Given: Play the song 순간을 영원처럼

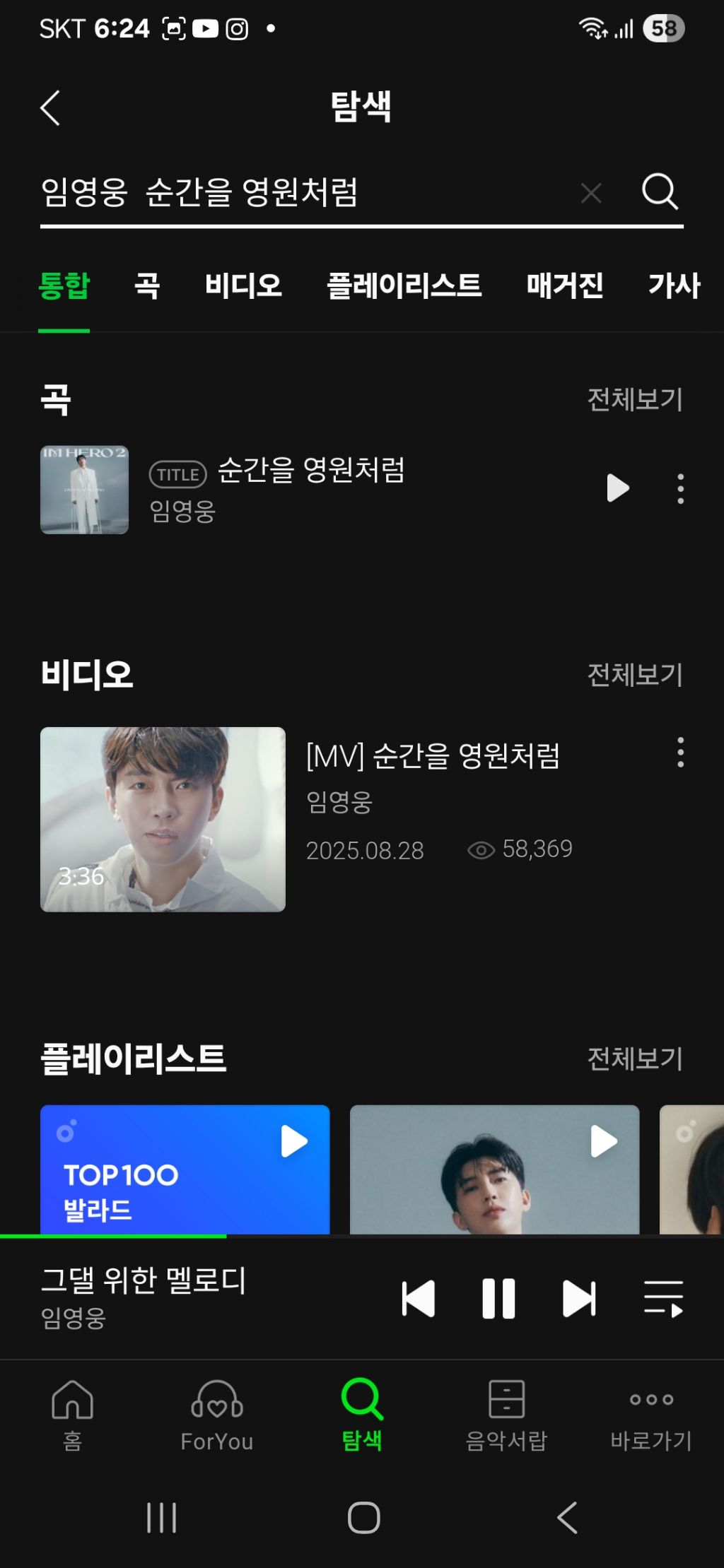Looking at the screenshot, I should coord(617,488).
